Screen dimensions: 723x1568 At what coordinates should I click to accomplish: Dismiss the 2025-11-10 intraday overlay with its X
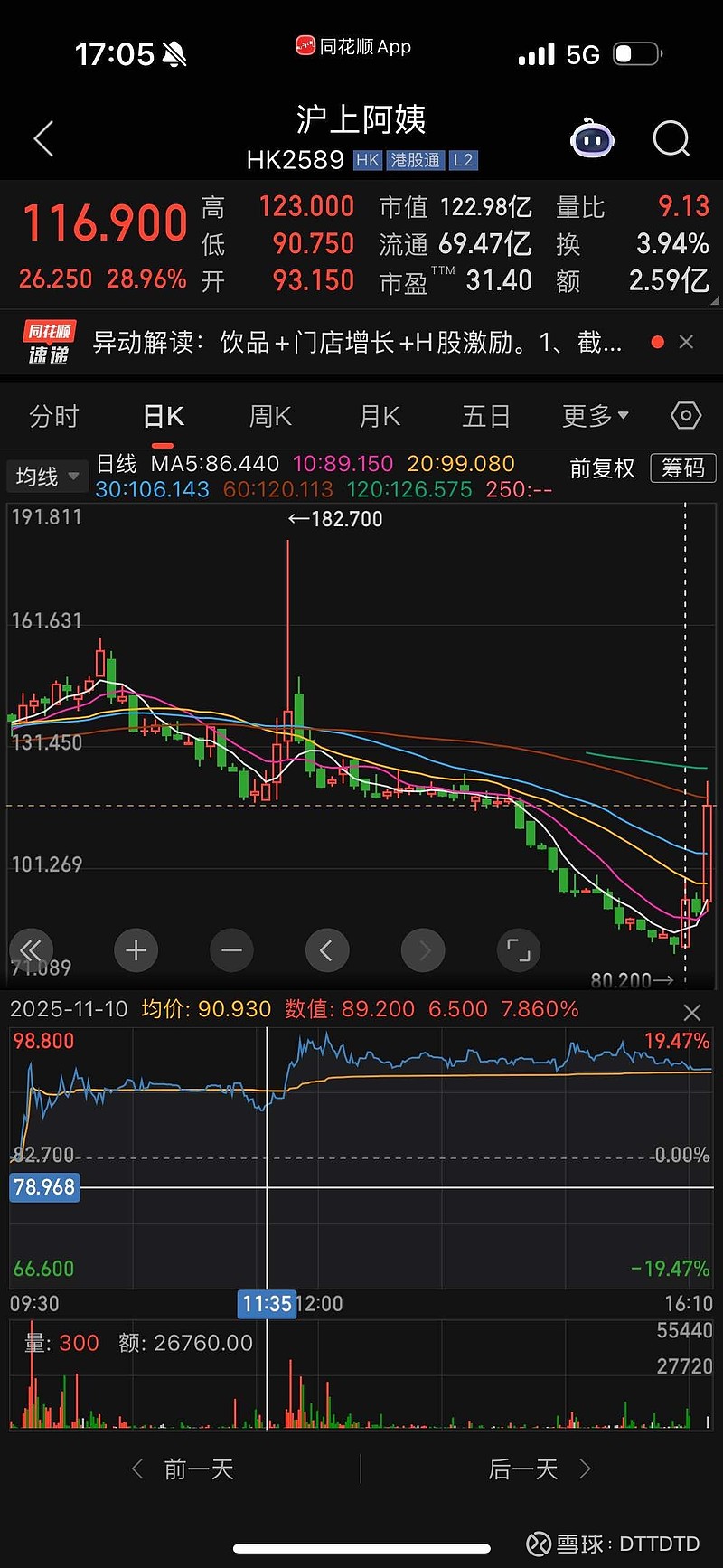(692, 1012)
